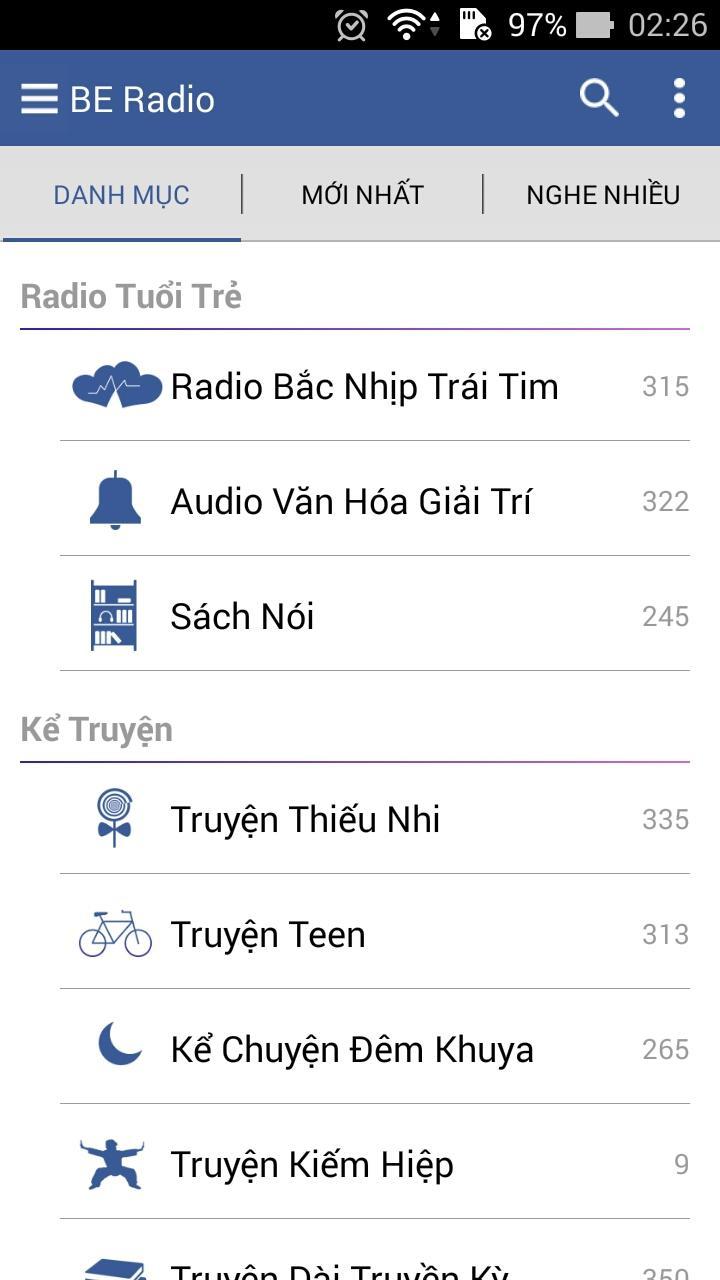This screenshot has width=720, height=1280.
Task: Open the NGHE NHIỀU tab
Action: 602,194
